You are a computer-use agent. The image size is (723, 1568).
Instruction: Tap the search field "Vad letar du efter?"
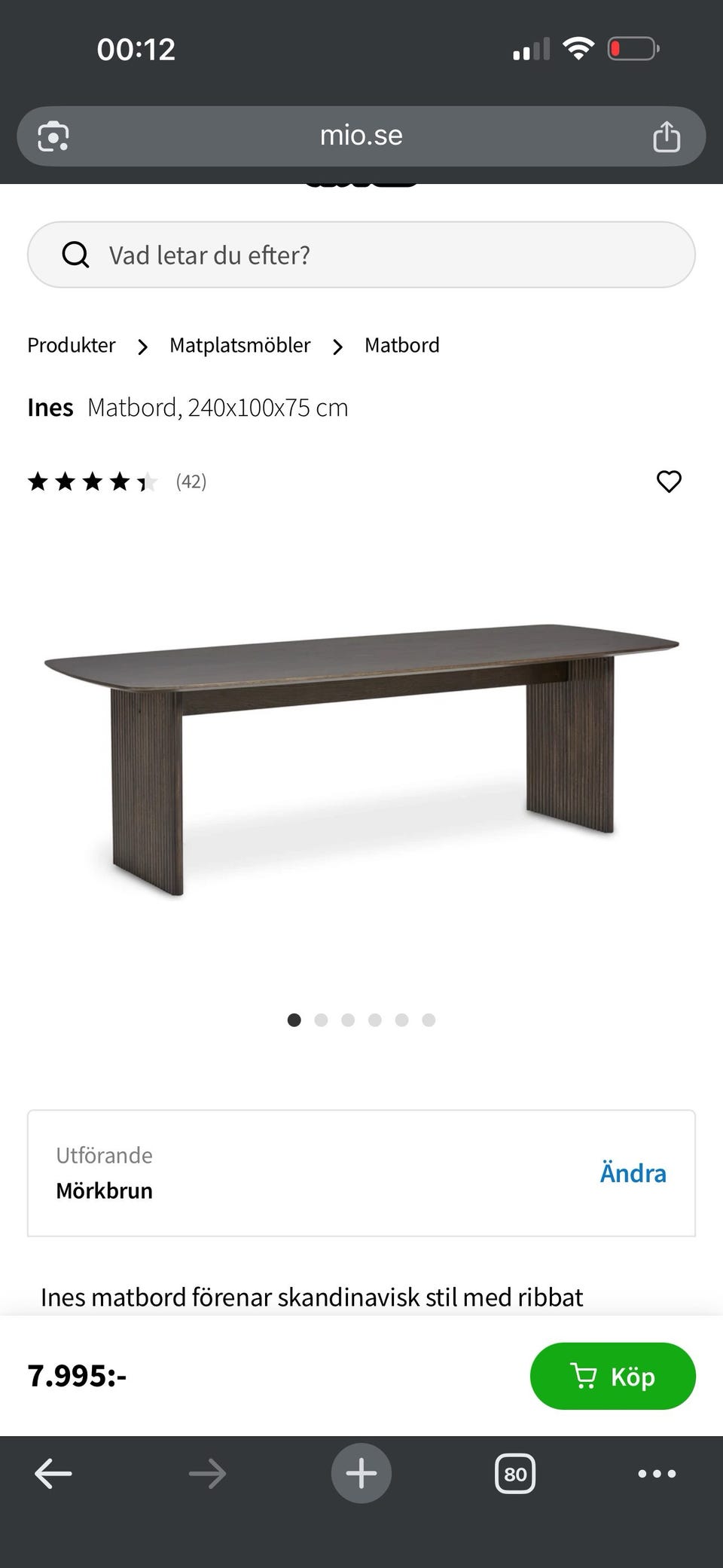coord(361,255)
